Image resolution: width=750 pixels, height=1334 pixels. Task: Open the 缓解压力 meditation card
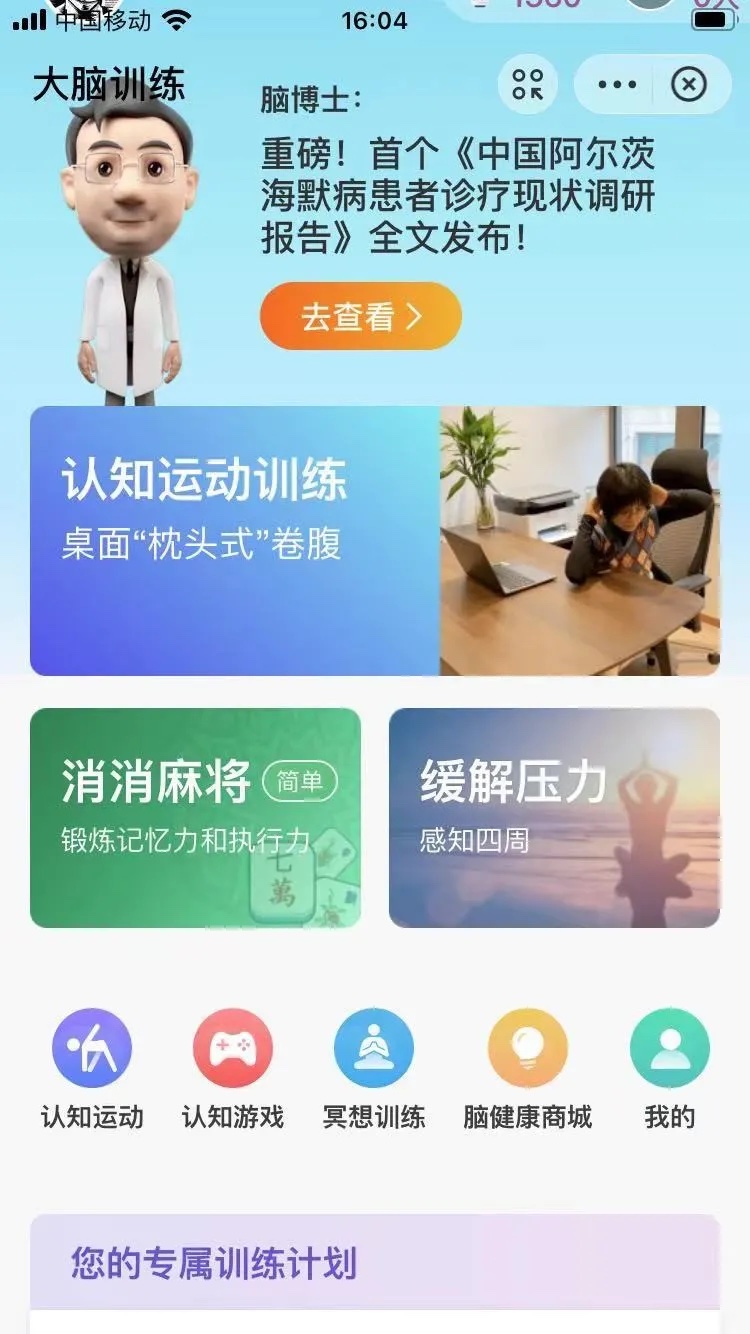(x=554, y=817)
